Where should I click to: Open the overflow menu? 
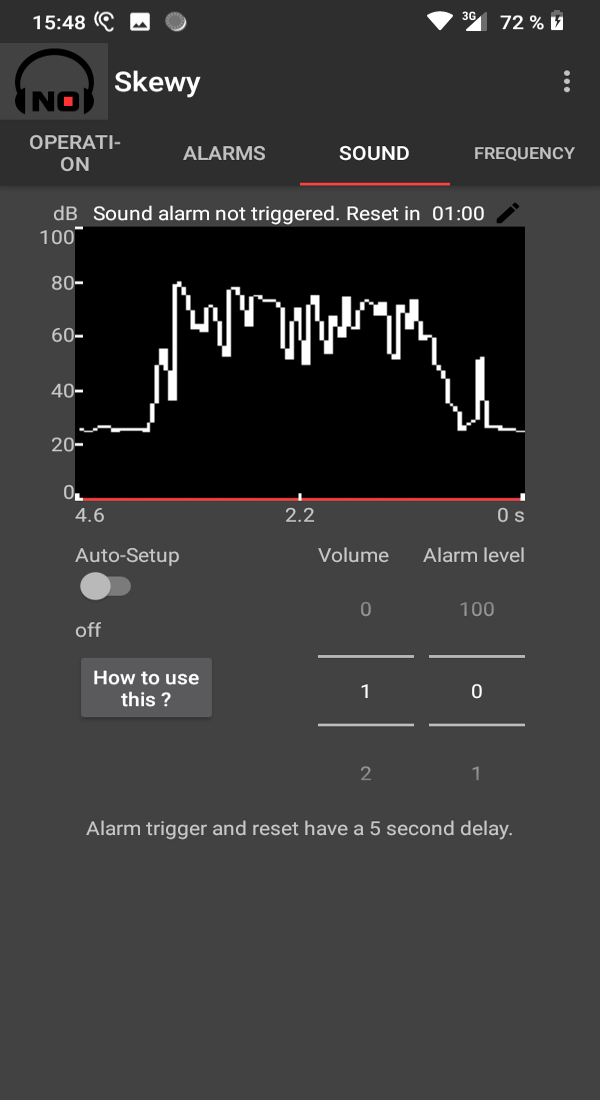click(567, 82)
